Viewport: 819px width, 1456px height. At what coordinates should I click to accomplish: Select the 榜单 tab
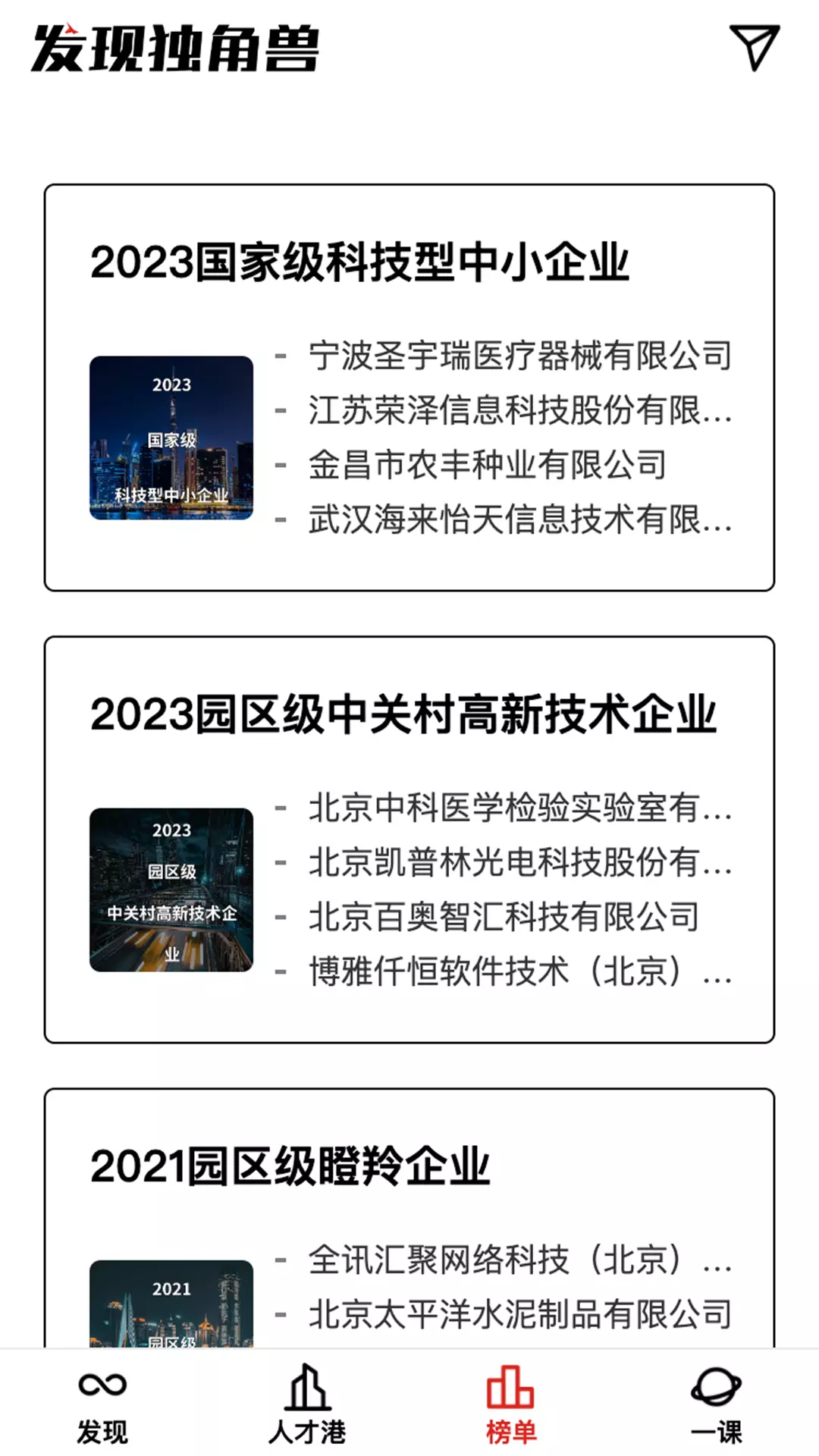pos(512,1405)
